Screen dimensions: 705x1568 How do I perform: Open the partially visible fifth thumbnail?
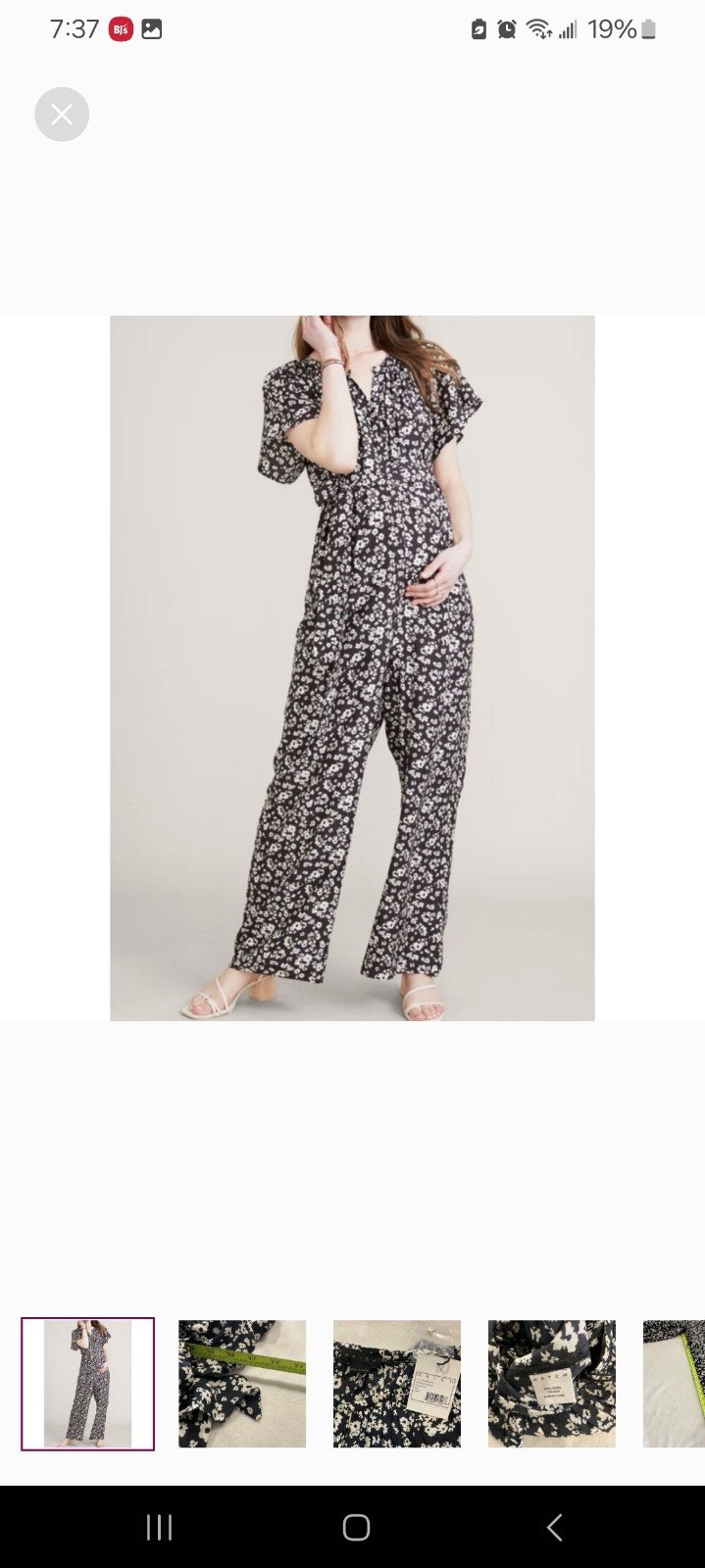(675, 1384)
